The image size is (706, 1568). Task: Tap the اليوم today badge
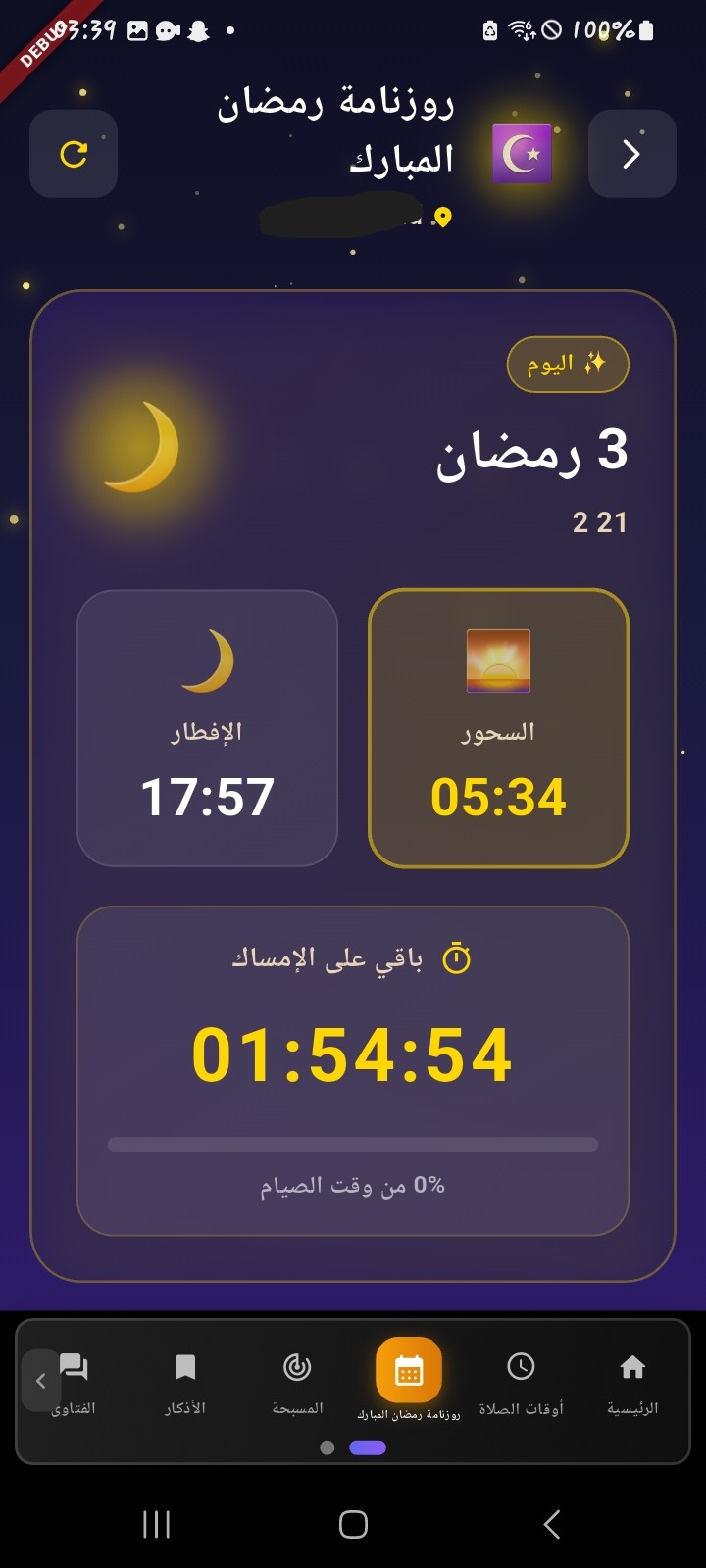pyautogui.click(x=567, y=364)
